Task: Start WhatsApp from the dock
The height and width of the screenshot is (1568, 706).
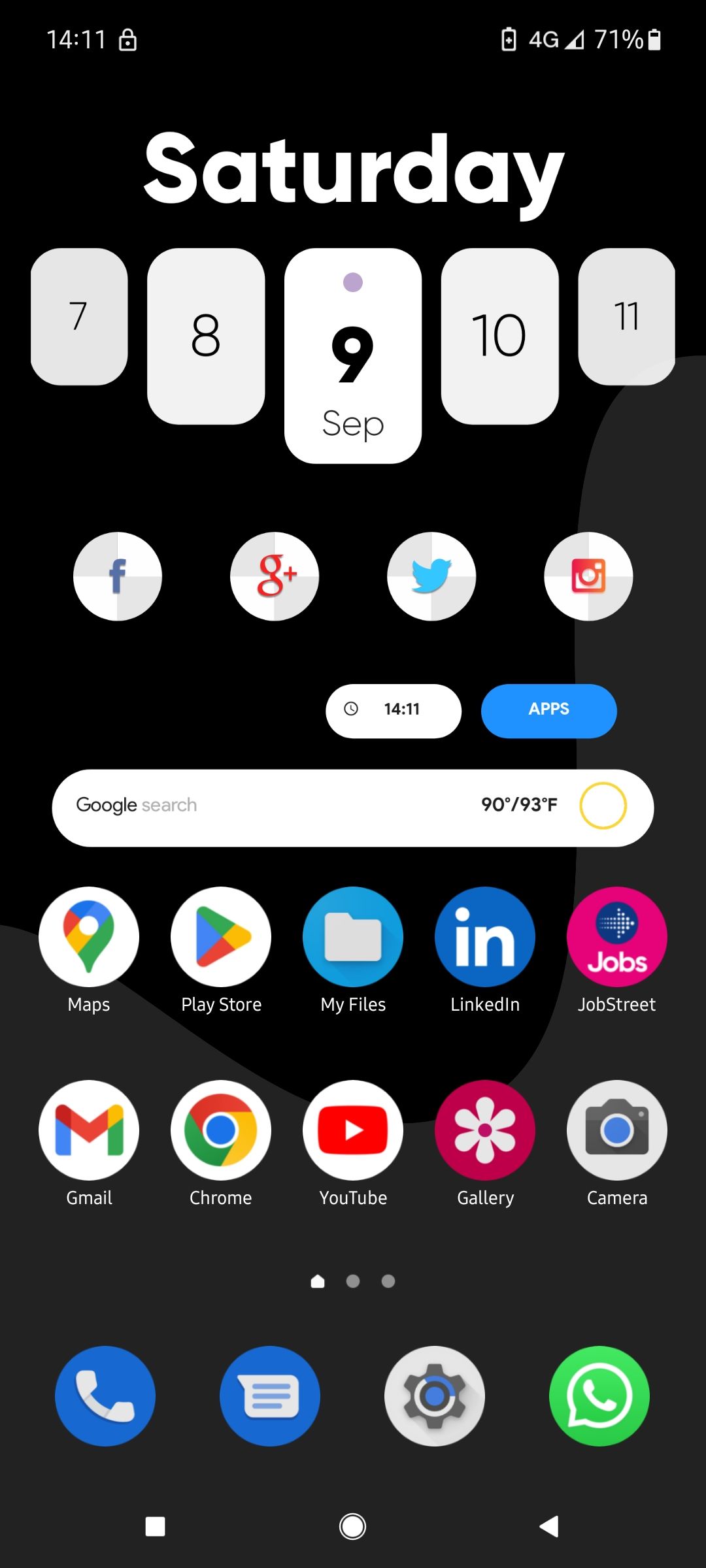Action: pos(599,1395)
